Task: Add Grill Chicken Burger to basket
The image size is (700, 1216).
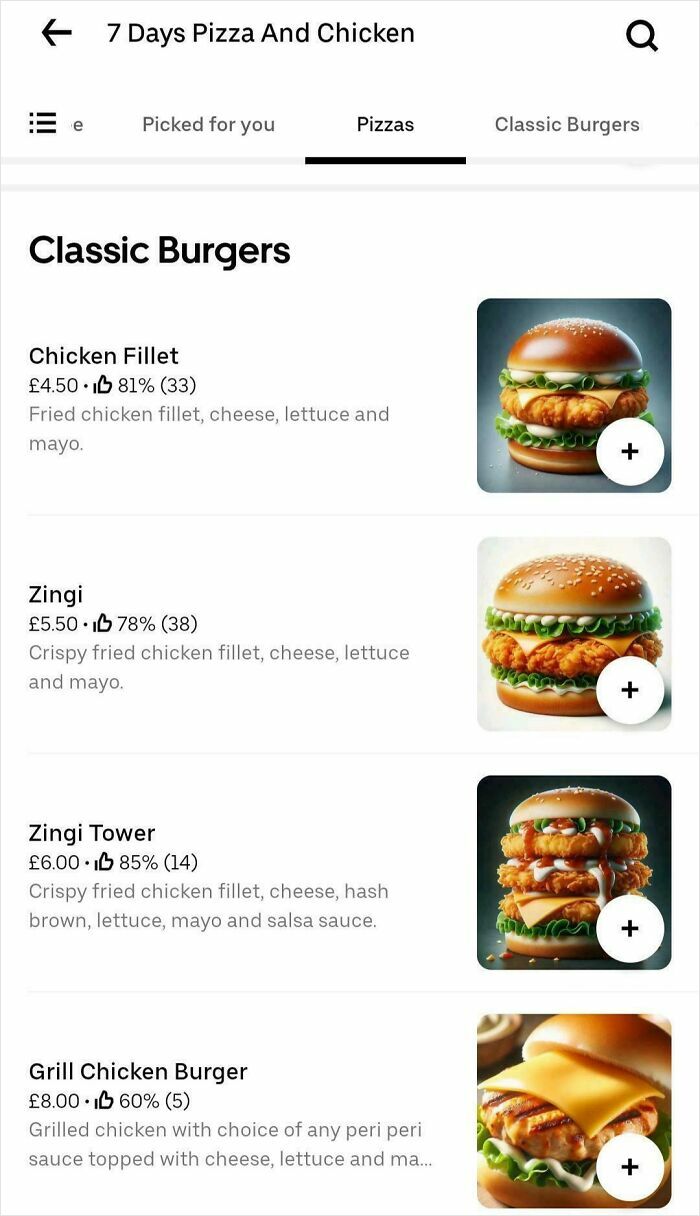Action: tap(630, 1167)
